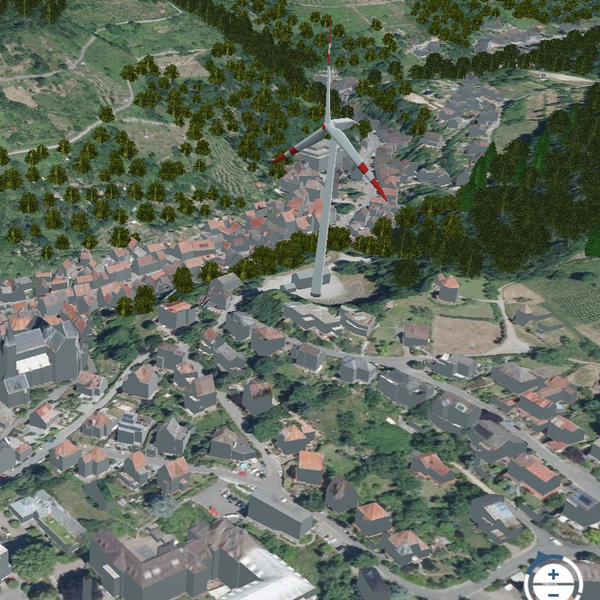Zoom out with the minus button
600x600 pixels.
pyautogui.click(x=553, y=595)
